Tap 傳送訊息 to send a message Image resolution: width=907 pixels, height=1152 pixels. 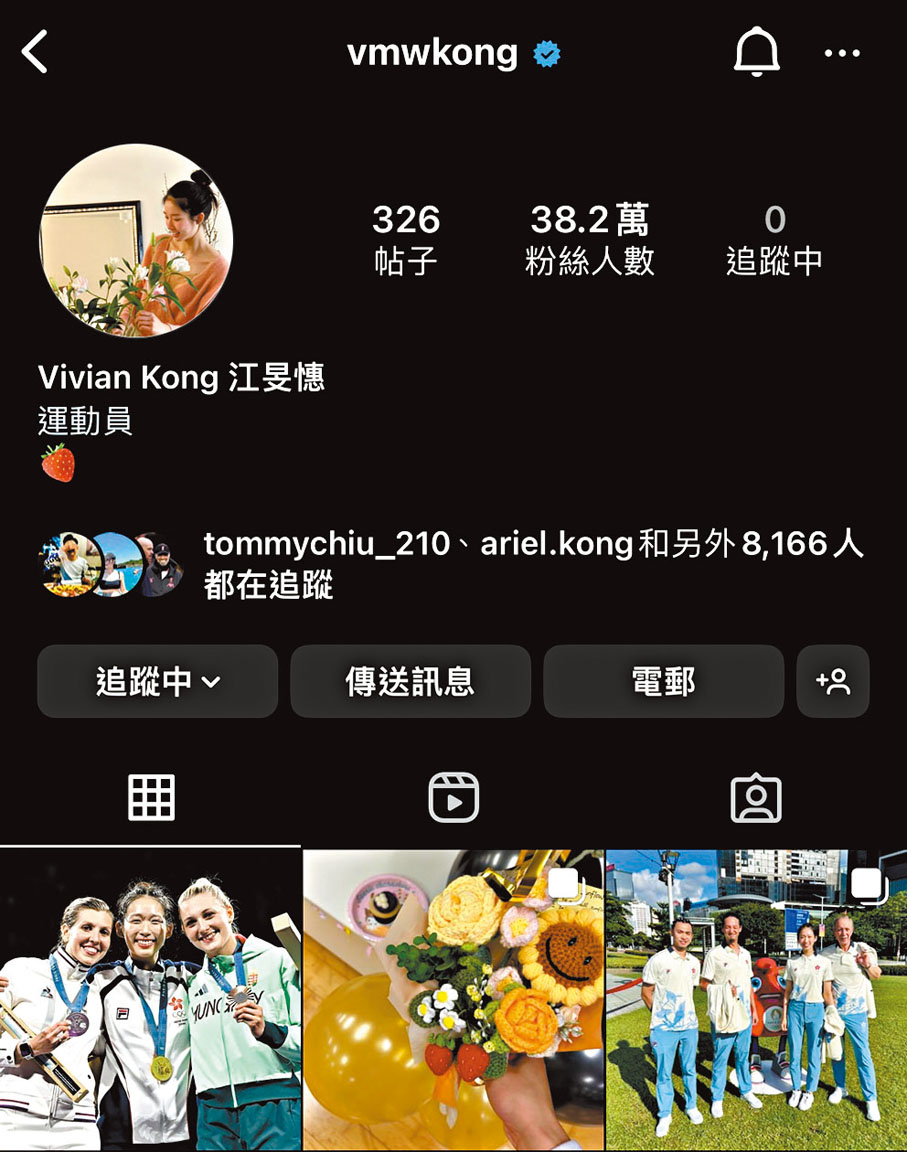[x=410, y=682]
